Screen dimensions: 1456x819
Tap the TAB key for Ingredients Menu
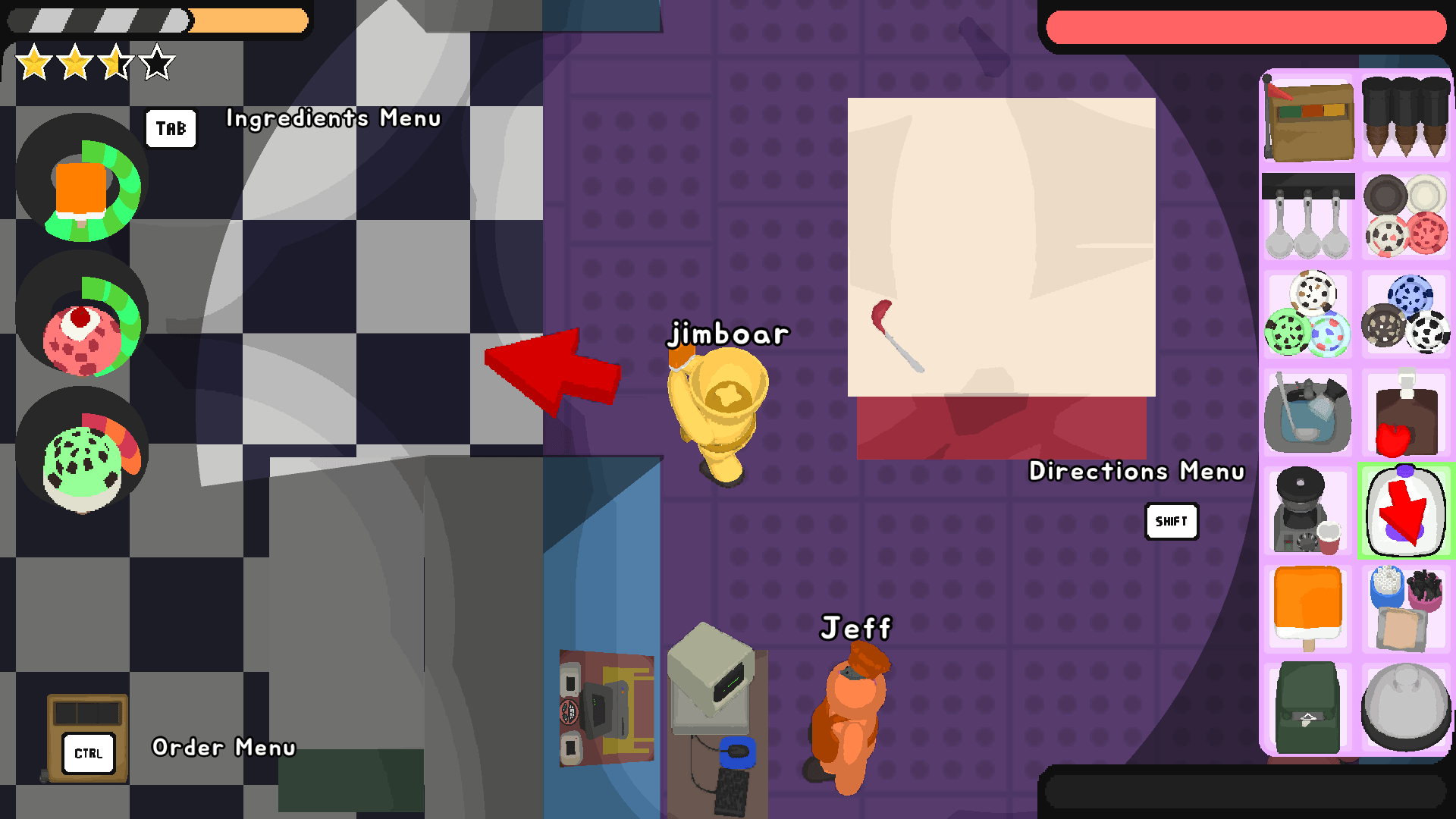pos(171,128)
